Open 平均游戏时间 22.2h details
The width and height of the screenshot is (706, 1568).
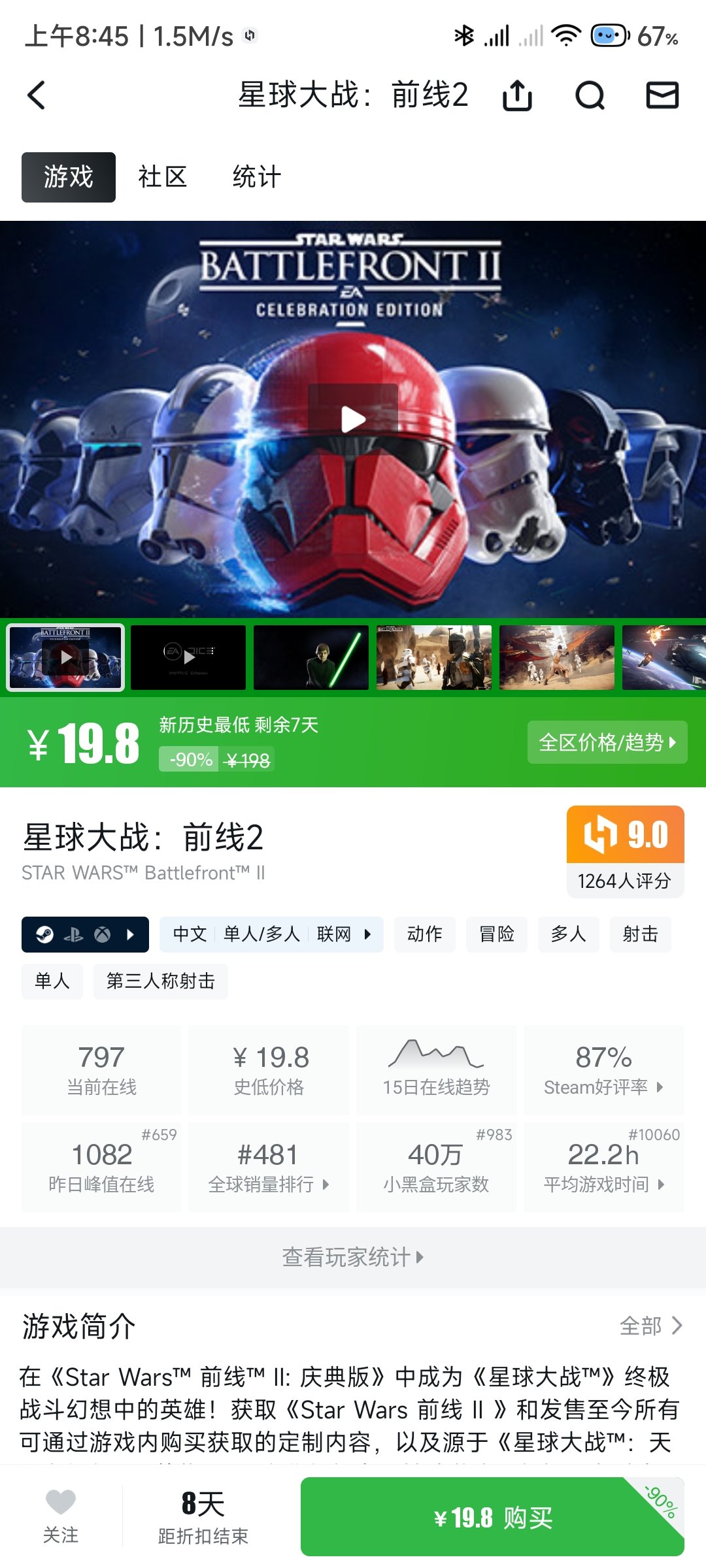(x=603, y=1168)
